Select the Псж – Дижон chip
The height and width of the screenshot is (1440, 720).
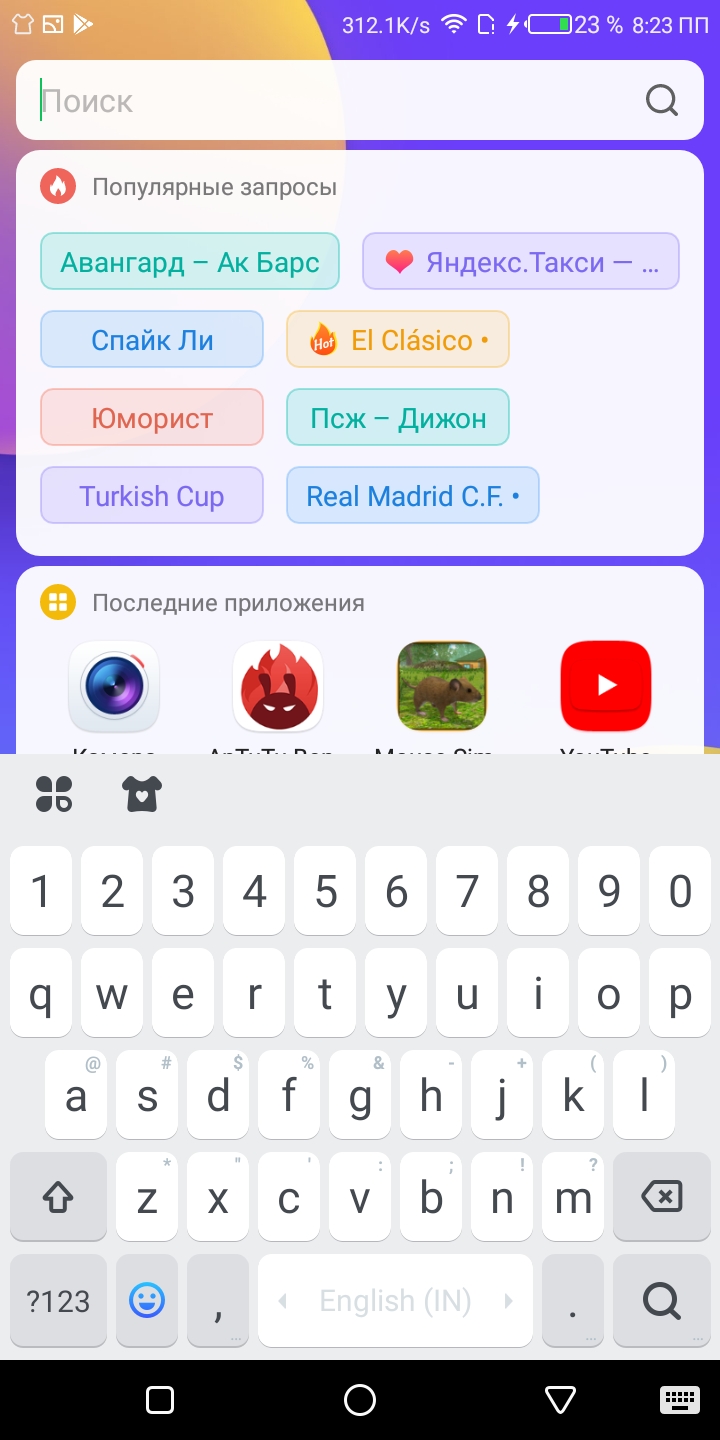point(398,418)
